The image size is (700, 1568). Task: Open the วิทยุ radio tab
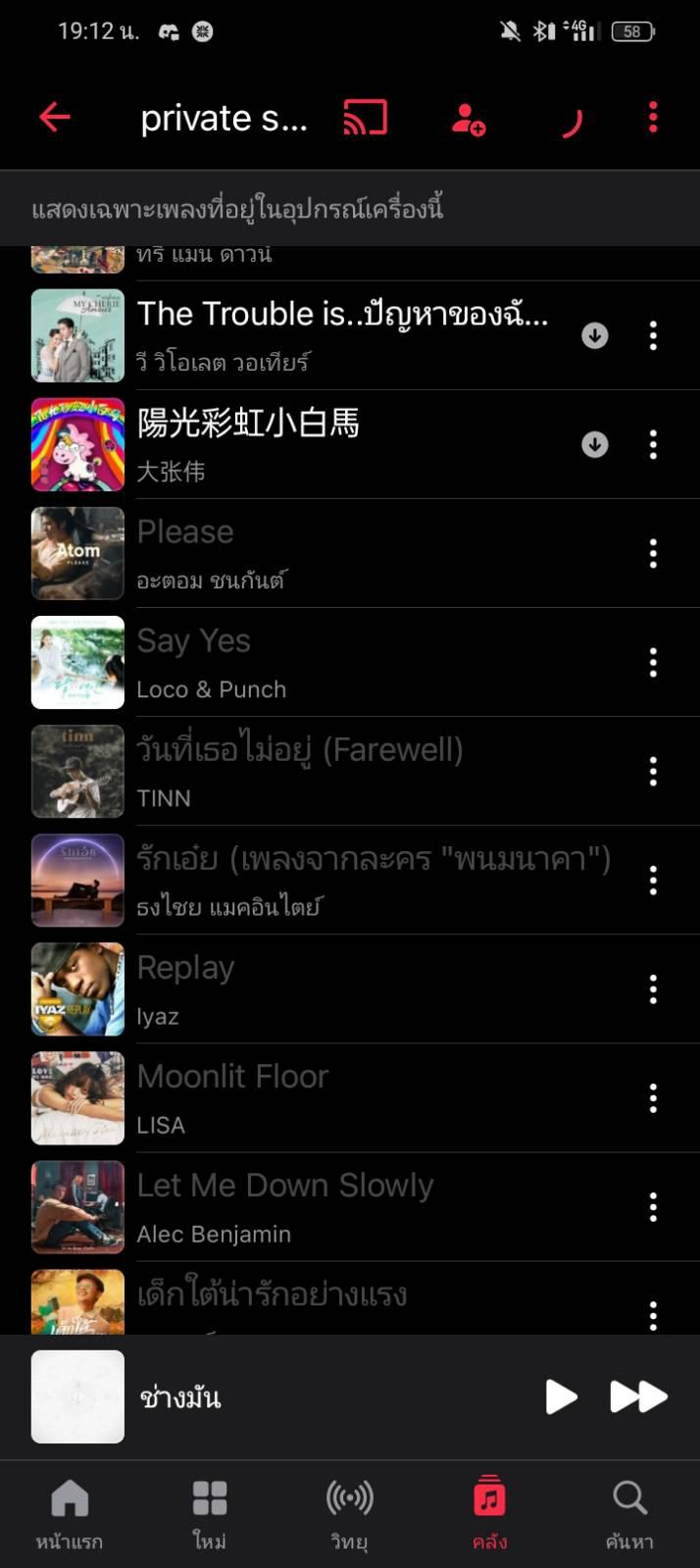pos(350,1513)
